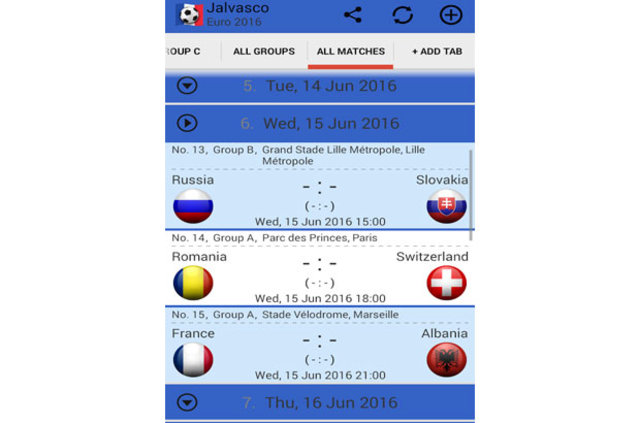Open the France vs Albania match
Viewport: 640px width, 423px height.
pos(319,352)
